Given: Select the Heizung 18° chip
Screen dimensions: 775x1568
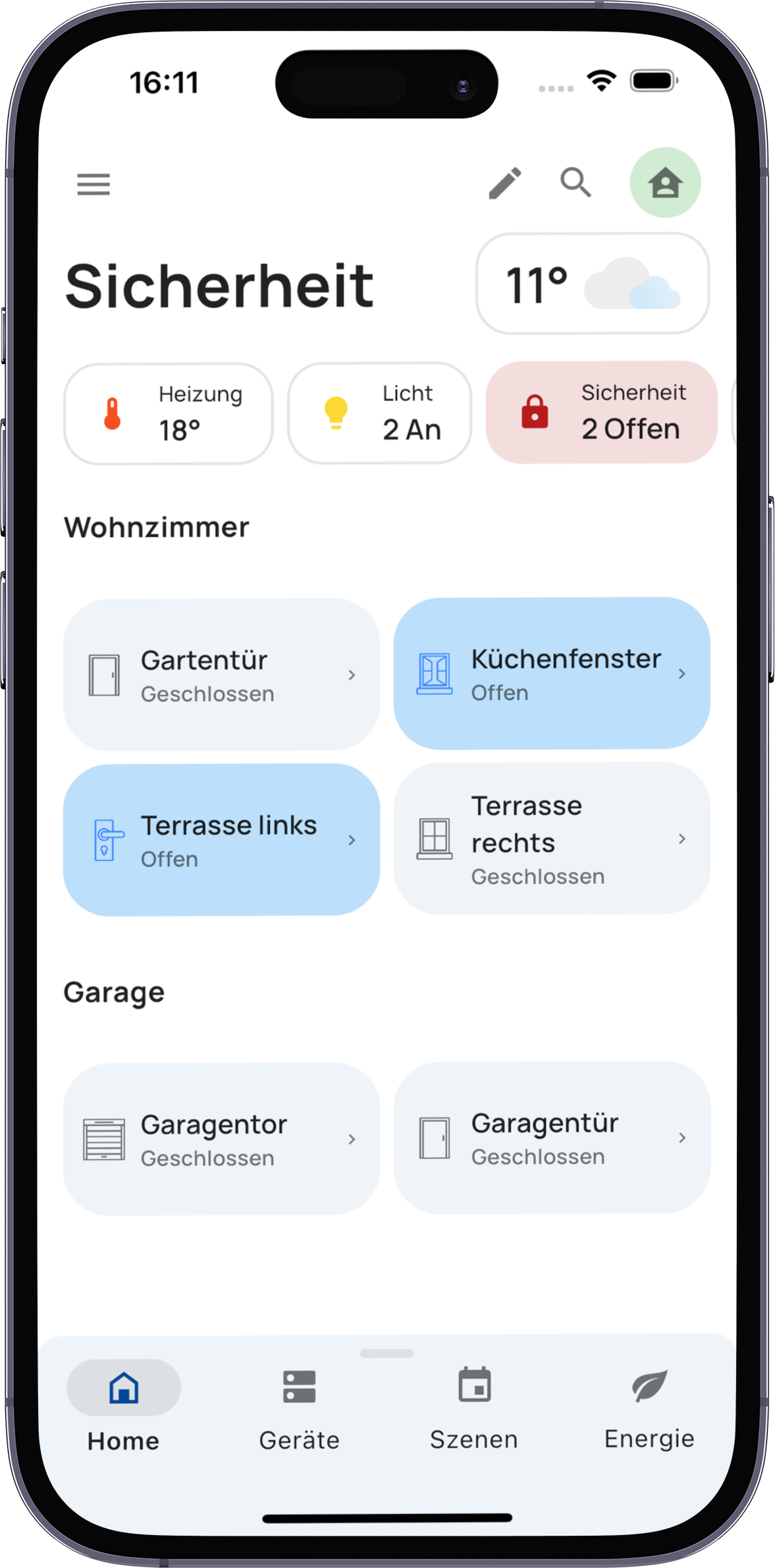Looking at the screenshot, I should click(x=169, y=413).
